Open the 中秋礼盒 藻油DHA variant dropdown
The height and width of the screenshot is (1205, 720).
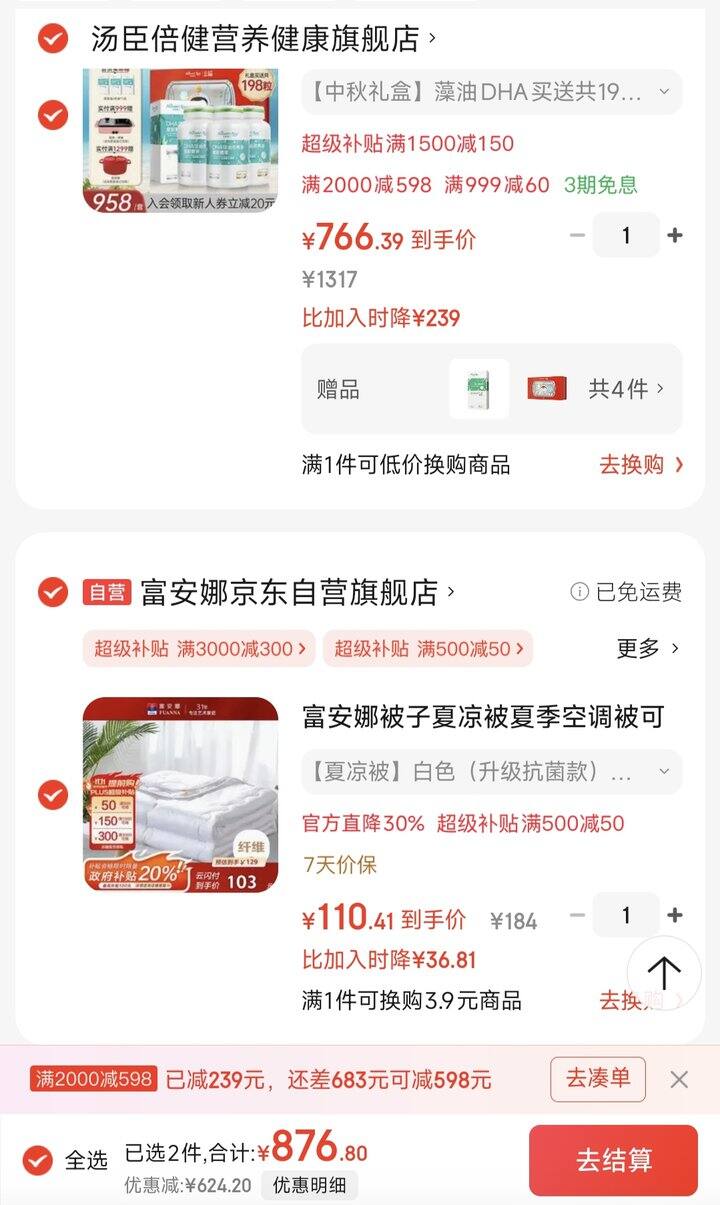tap(490, 92)
